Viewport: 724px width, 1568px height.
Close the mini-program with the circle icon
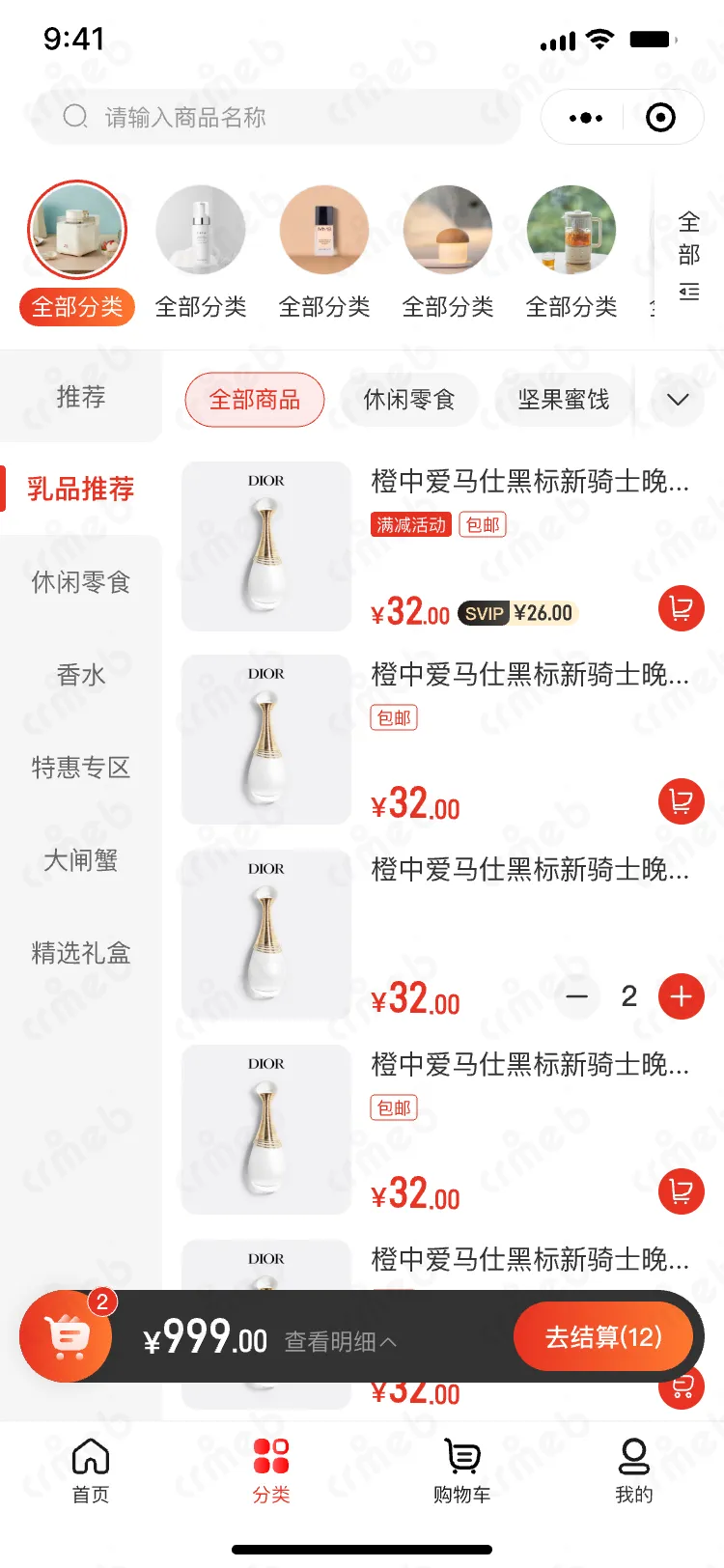[660, 118]
